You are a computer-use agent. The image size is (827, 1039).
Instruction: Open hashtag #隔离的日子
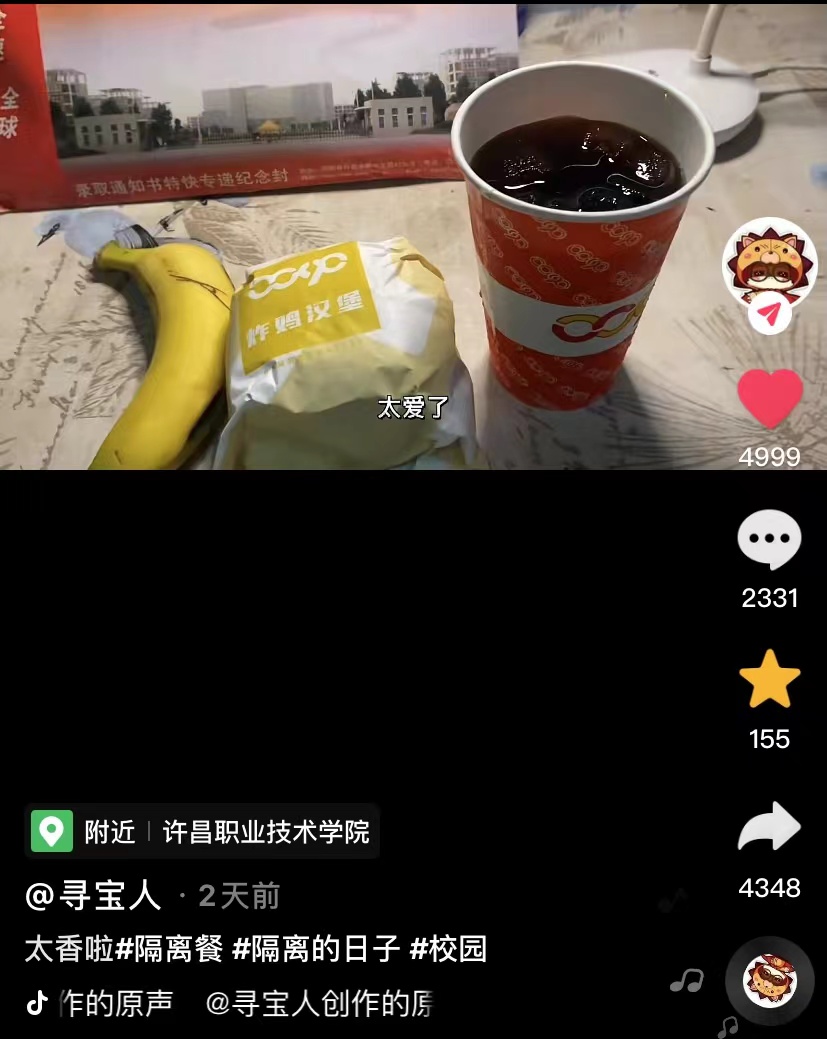click(316, 949)
